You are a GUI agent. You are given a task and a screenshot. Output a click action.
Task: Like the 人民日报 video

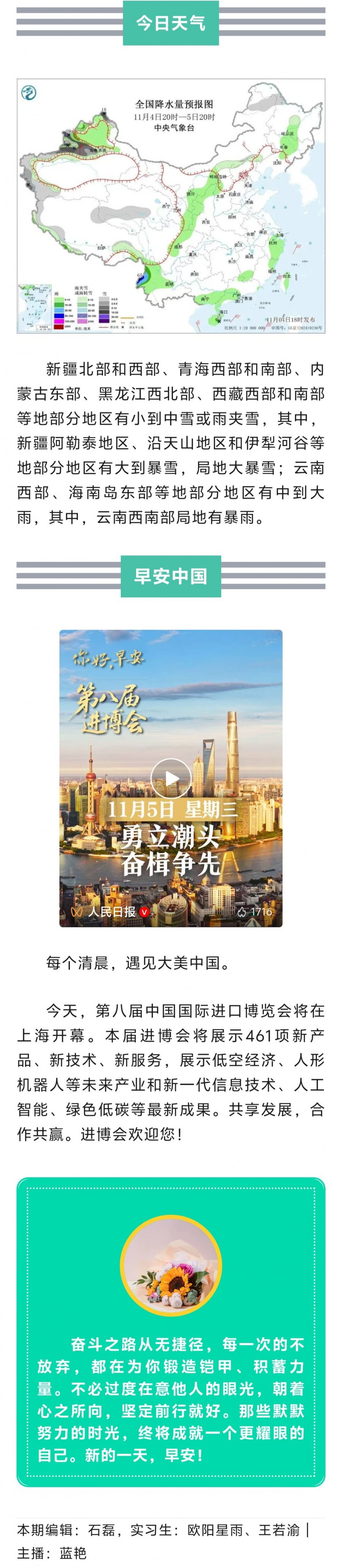(242, 911)
